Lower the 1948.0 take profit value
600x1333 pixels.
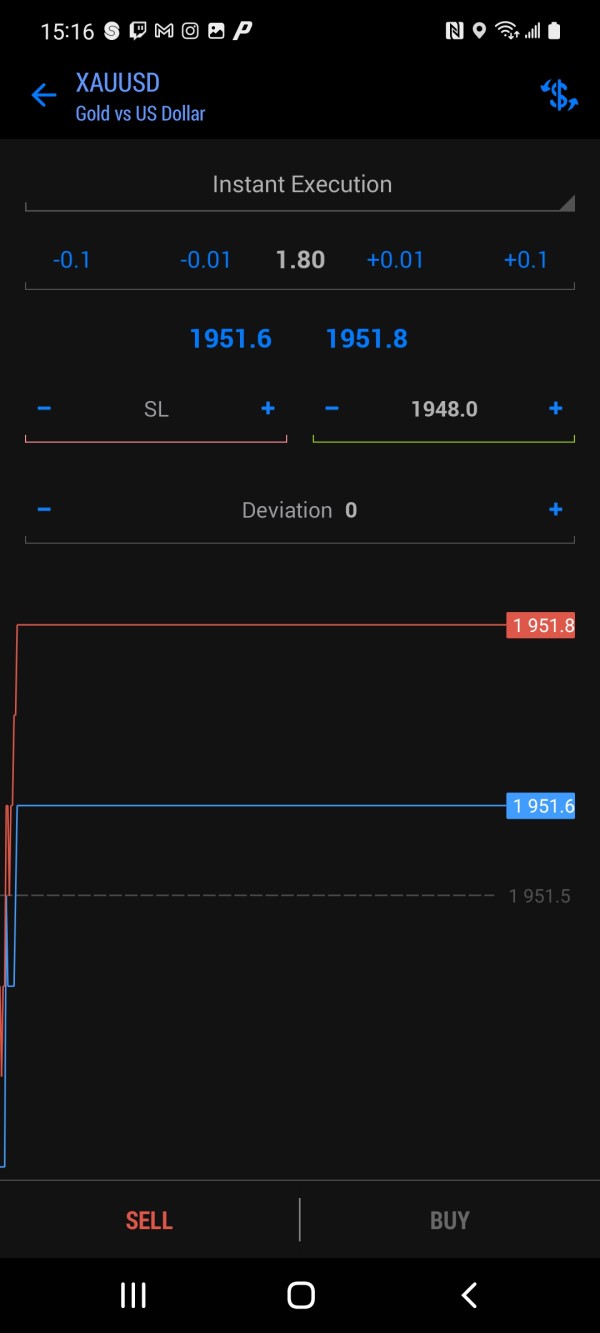332,409
